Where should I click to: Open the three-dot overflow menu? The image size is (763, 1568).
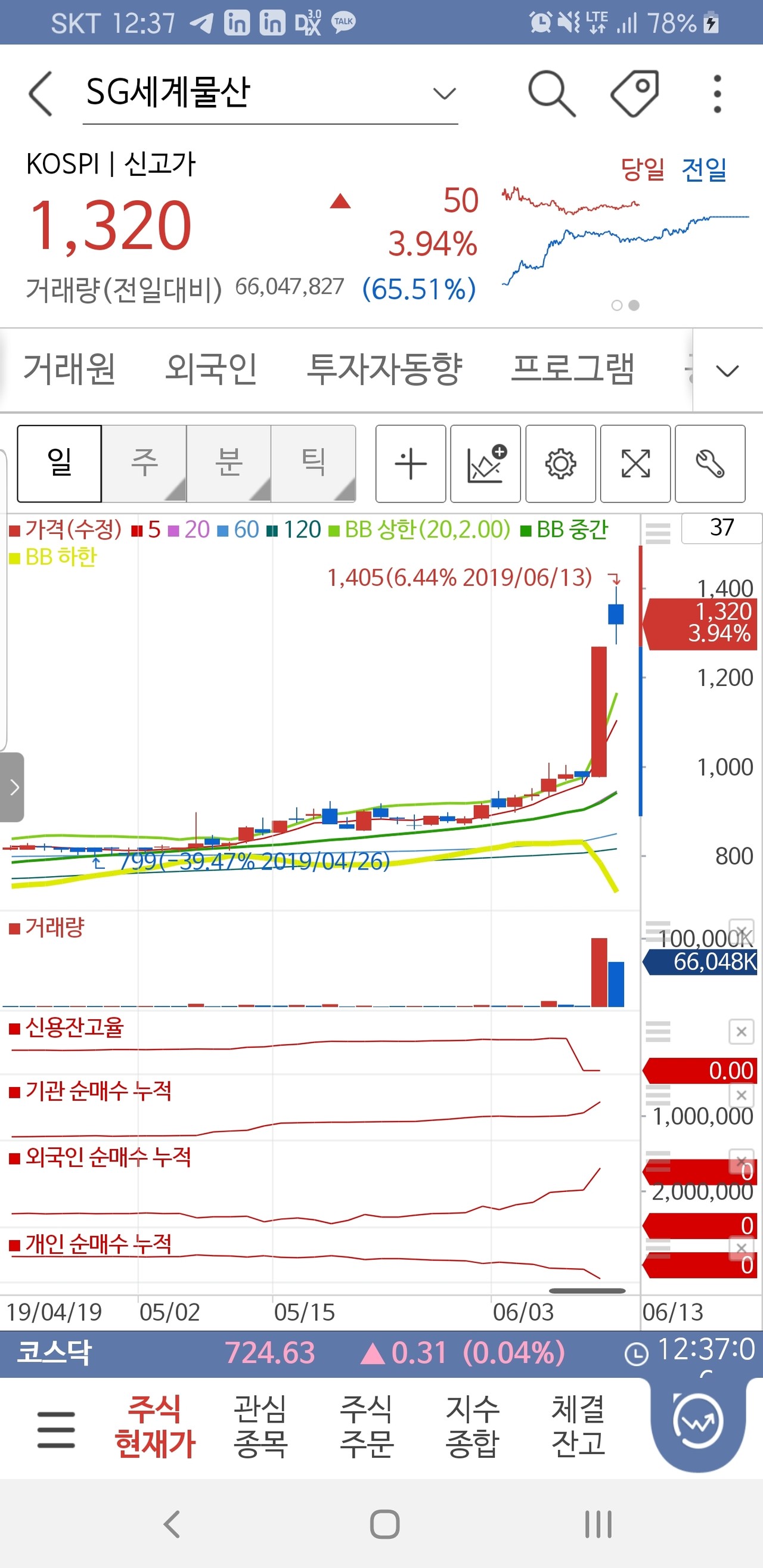717,92
